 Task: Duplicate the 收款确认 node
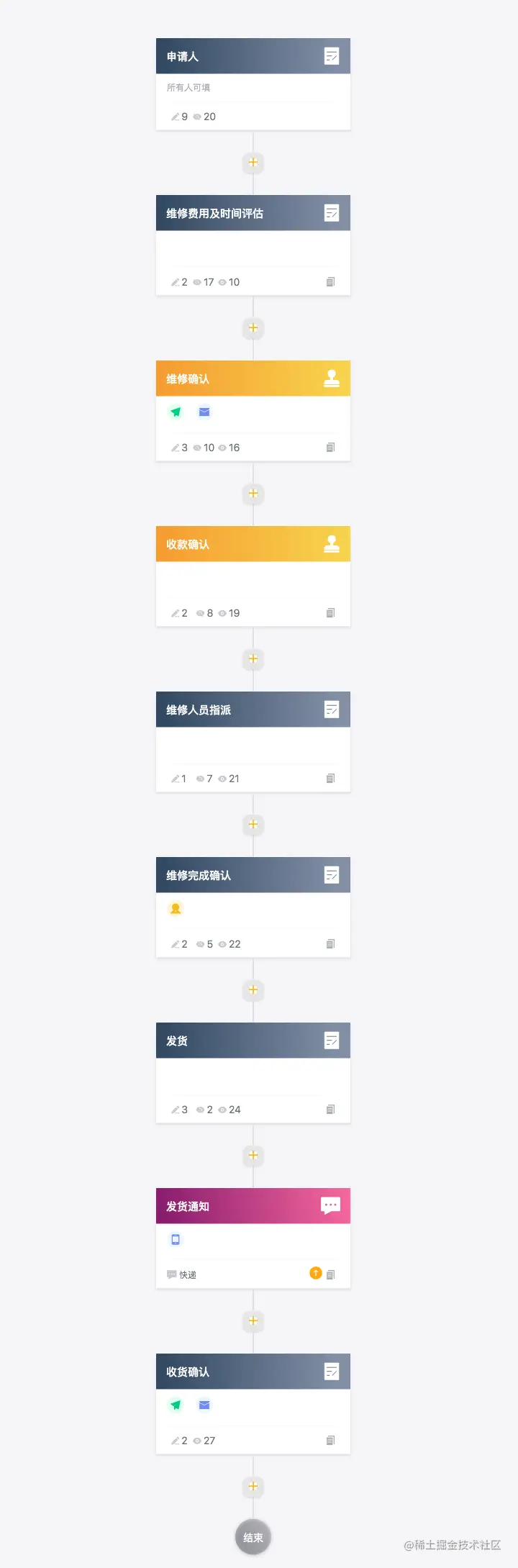pyautogui.click(x=330, y=613)
